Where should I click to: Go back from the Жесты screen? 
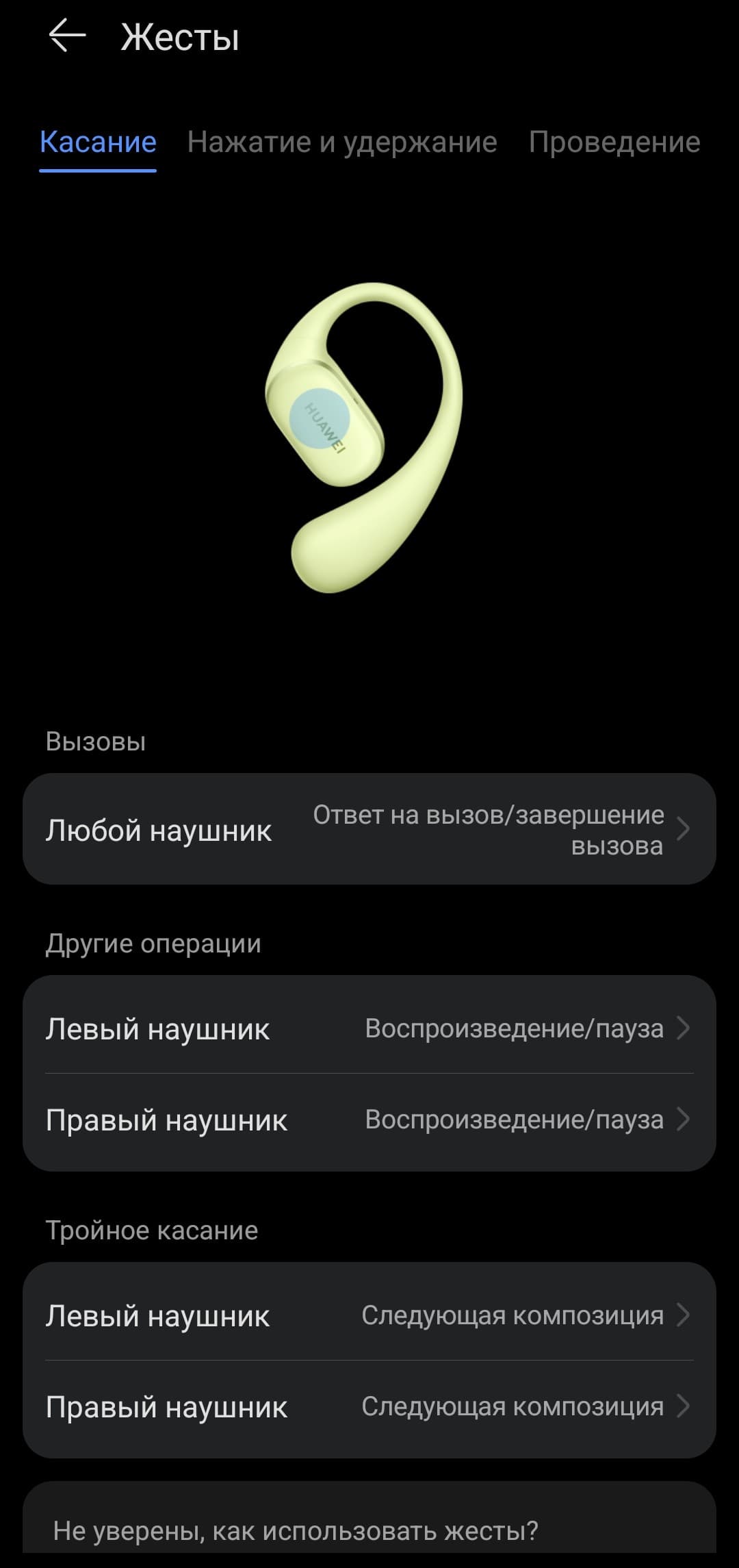pyautogui.click(x=67, y=36)
